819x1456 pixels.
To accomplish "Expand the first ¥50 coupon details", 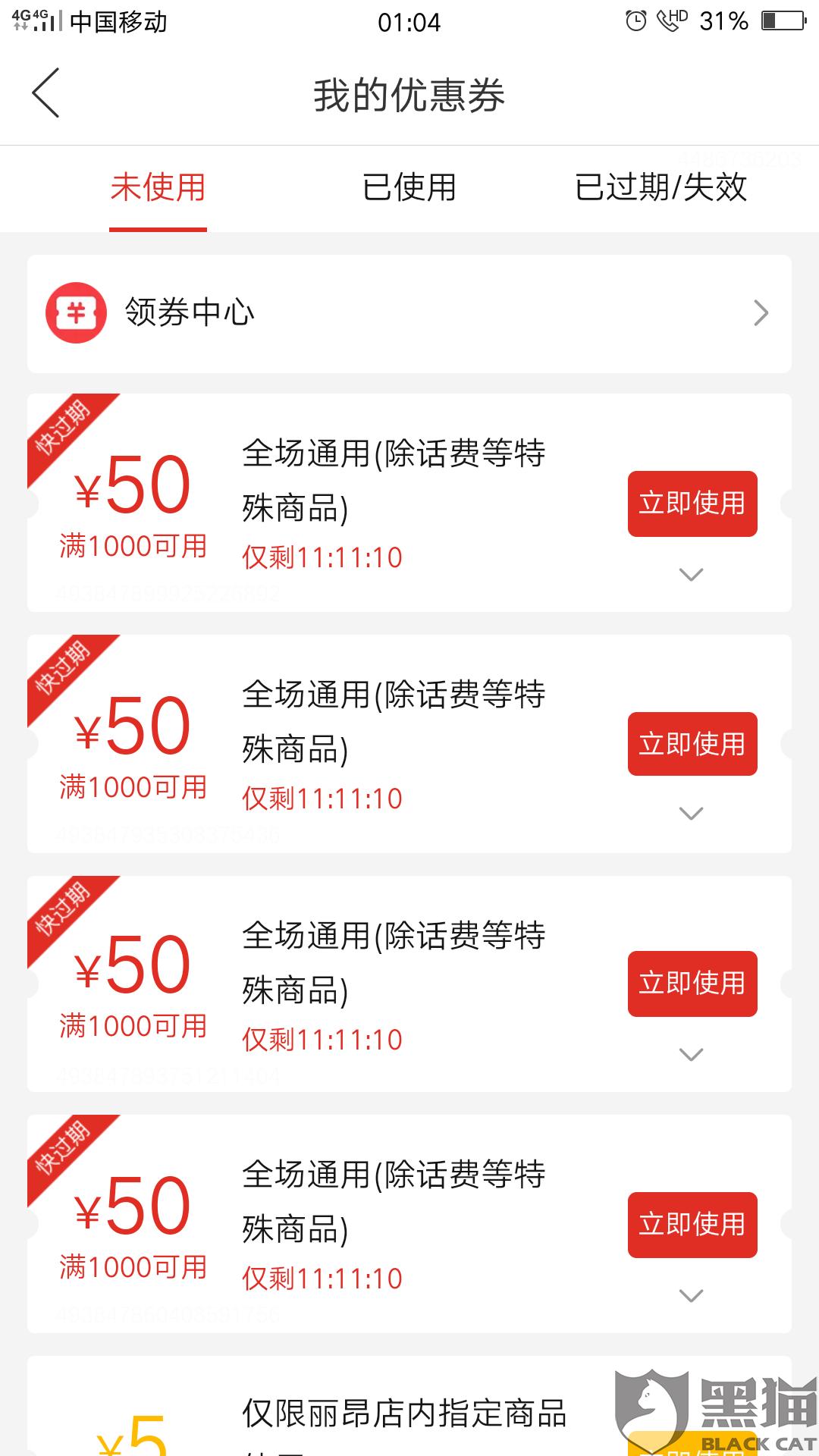I will point(691,574).
